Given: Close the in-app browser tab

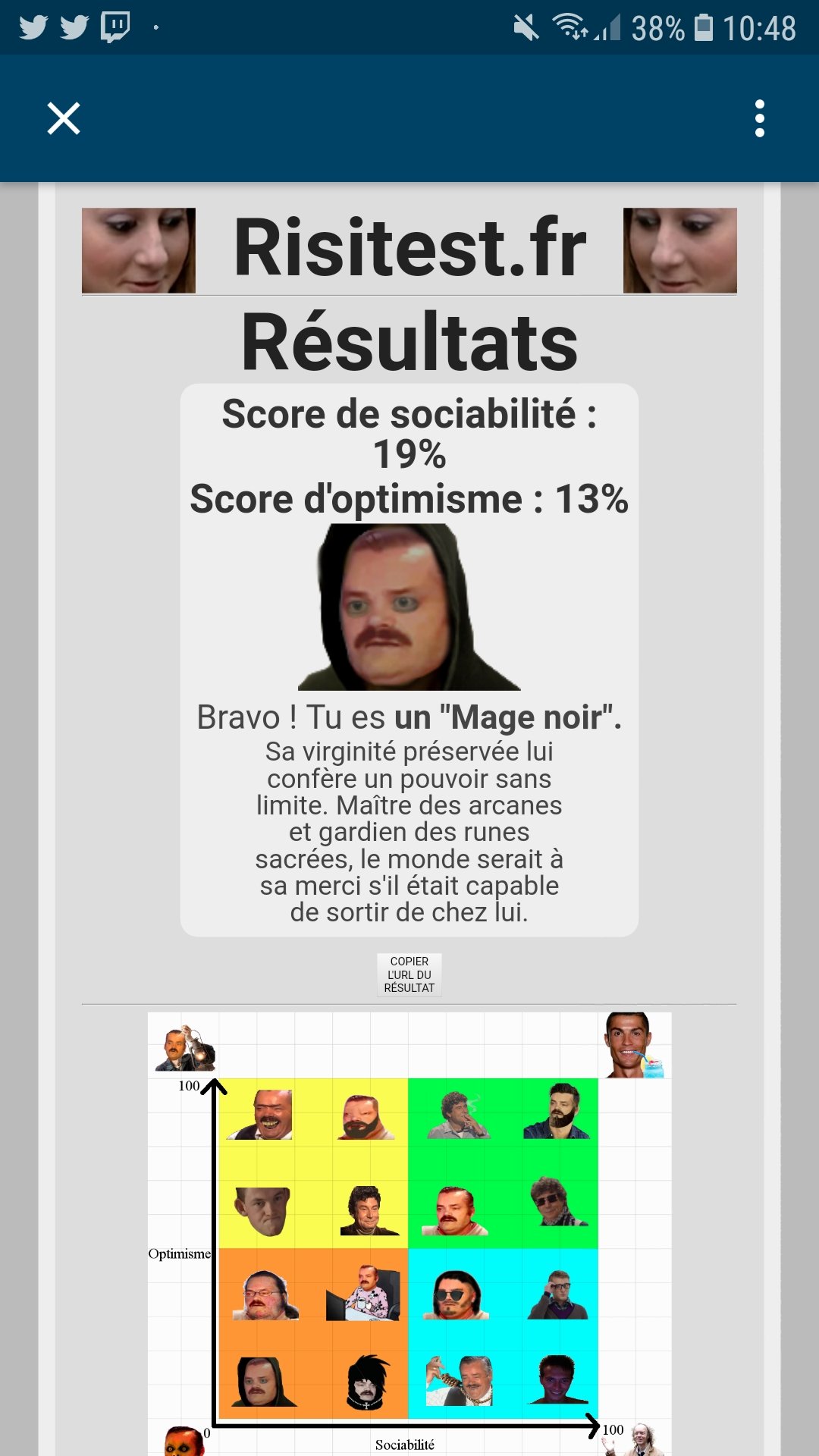Looking at the screenshot, I should [64, 118].
